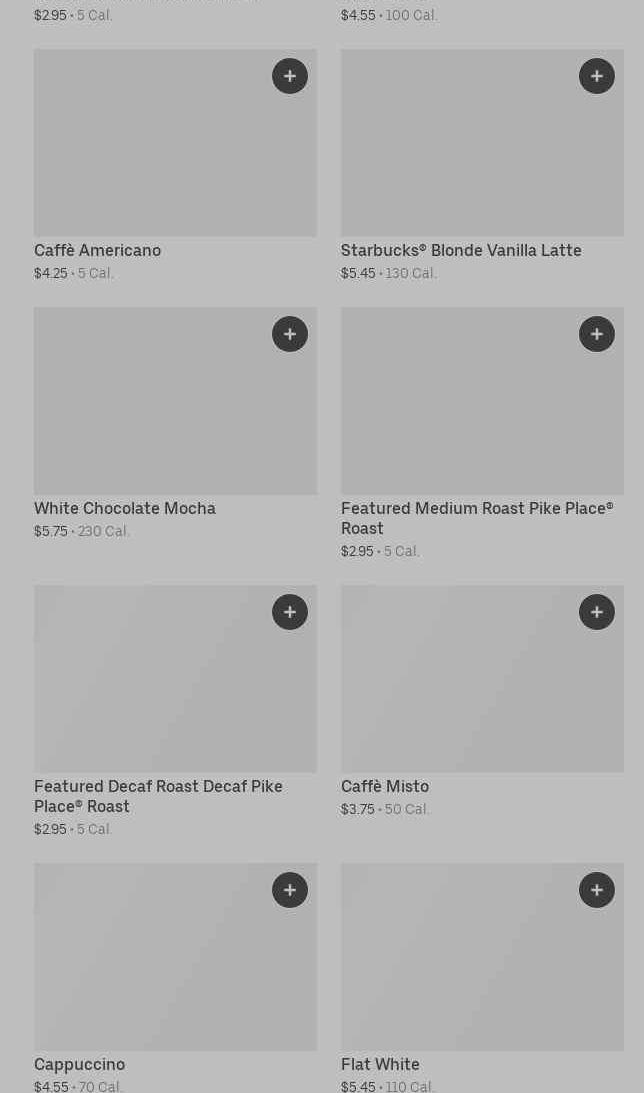This screenshot has height=1093, width=644.
Task: Open Featured Decaf Roast Pike Place item
Action: point(158,796)
